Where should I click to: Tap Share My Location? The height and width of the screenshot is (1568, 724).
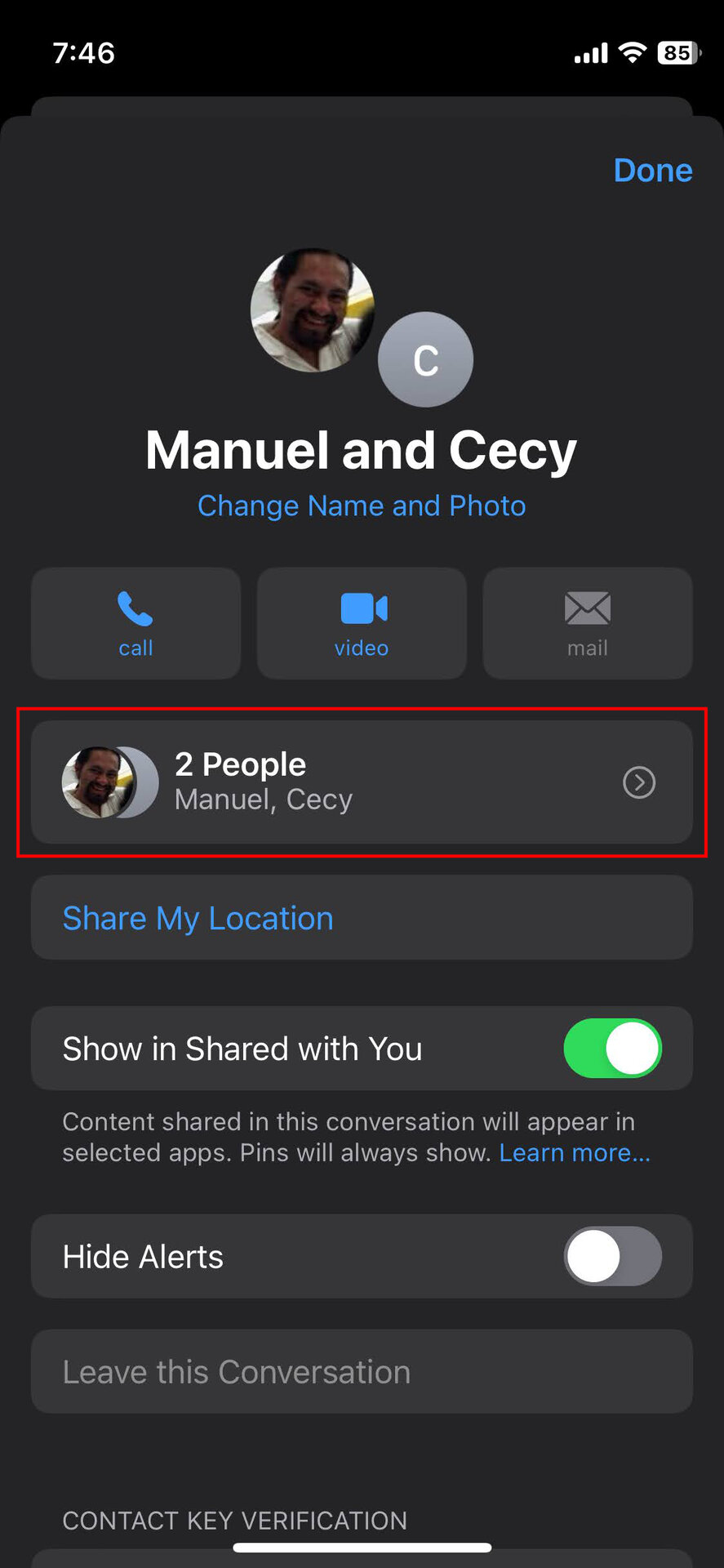click(x=198, y=918)
